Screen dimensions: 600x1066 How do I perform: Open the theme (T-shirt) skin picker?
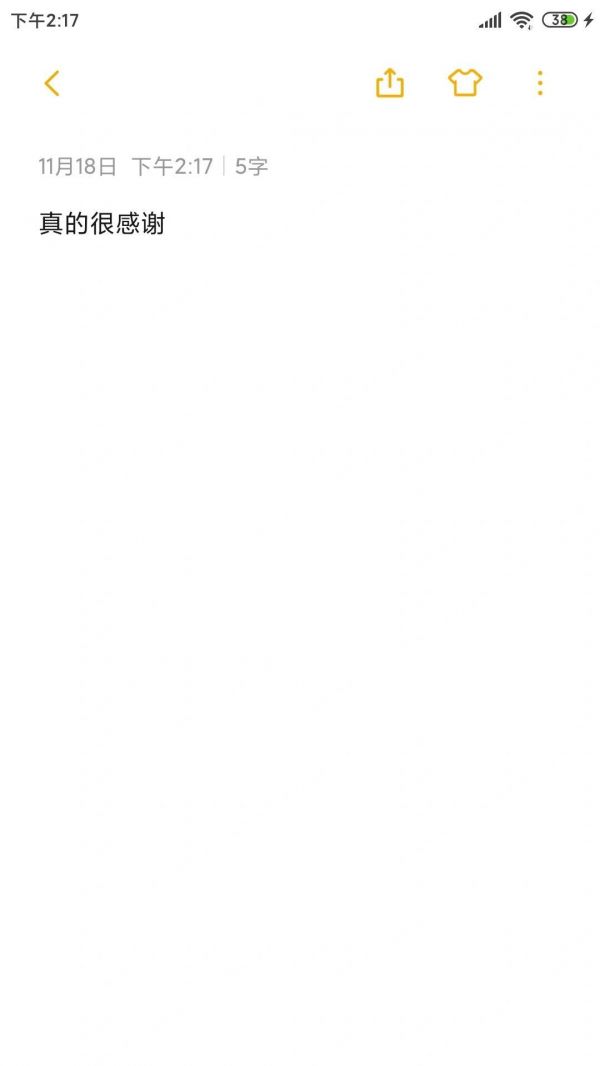pos(465,83)
